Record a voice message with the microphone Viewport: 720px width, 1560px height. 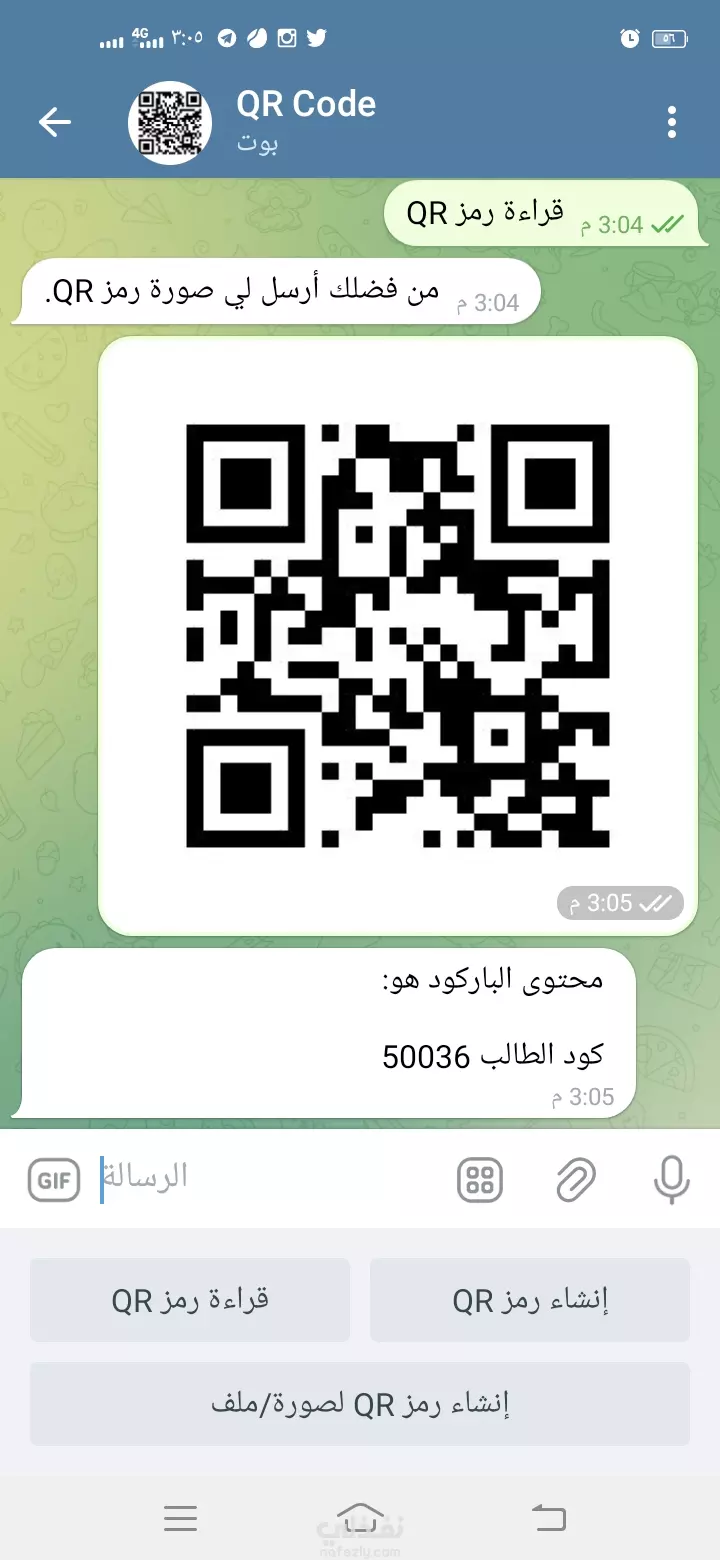click(x=672, y=1180)
